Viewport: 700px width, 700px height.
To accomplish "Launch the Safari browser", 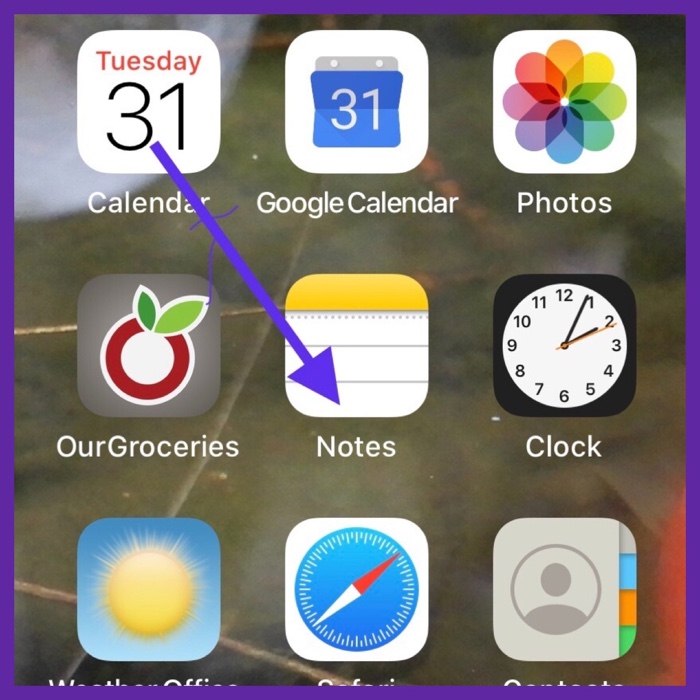I will (x=356, y=589).
